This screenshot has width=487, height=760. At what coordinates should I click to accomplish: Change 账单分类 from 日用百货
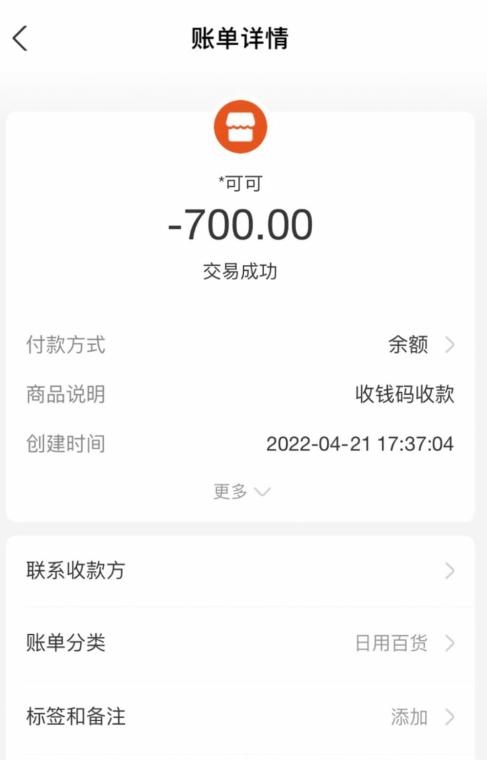pos(240,643)
